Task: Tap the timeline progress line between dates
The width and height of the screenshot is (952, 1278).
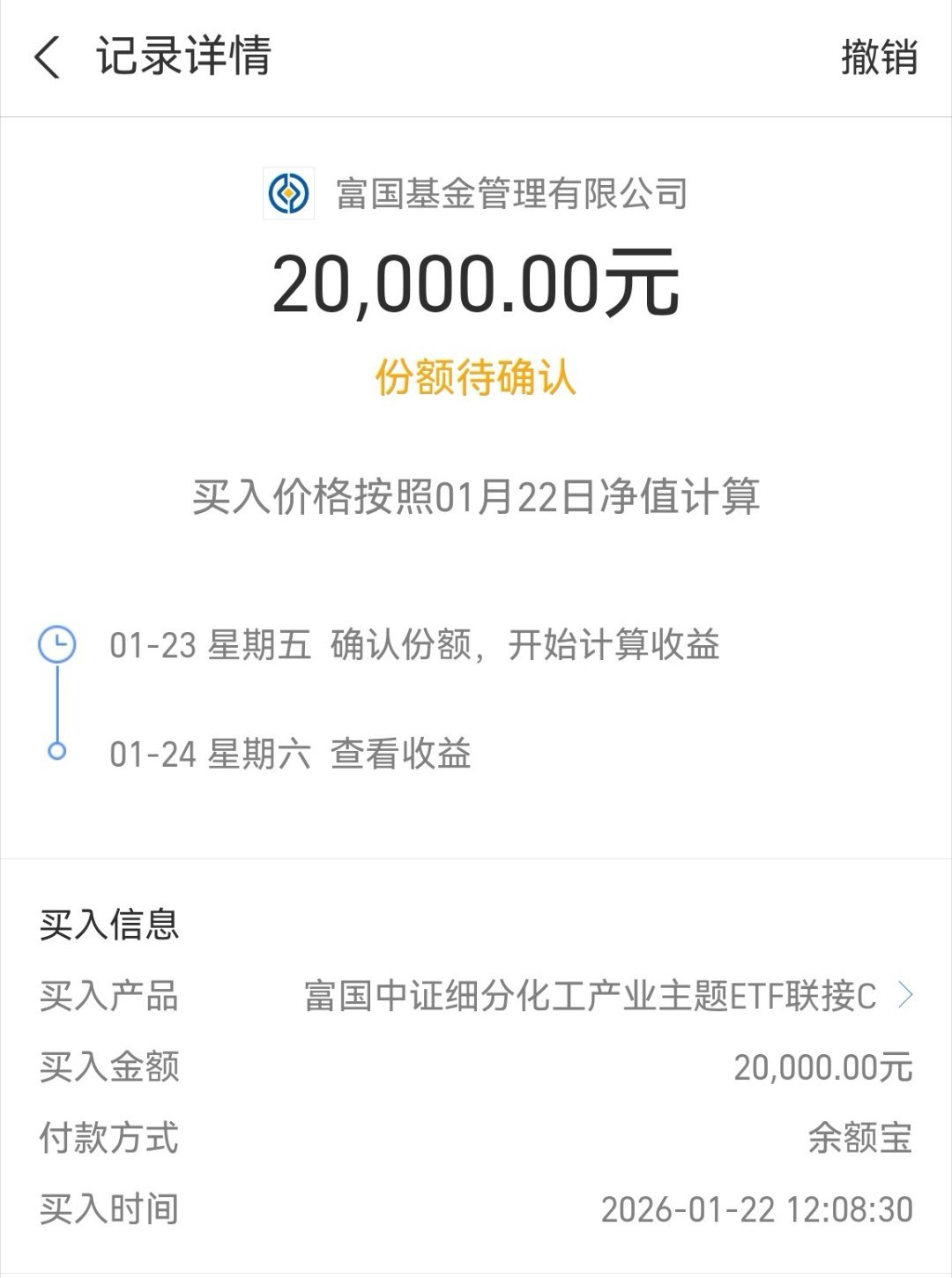Action: [58, 698]
